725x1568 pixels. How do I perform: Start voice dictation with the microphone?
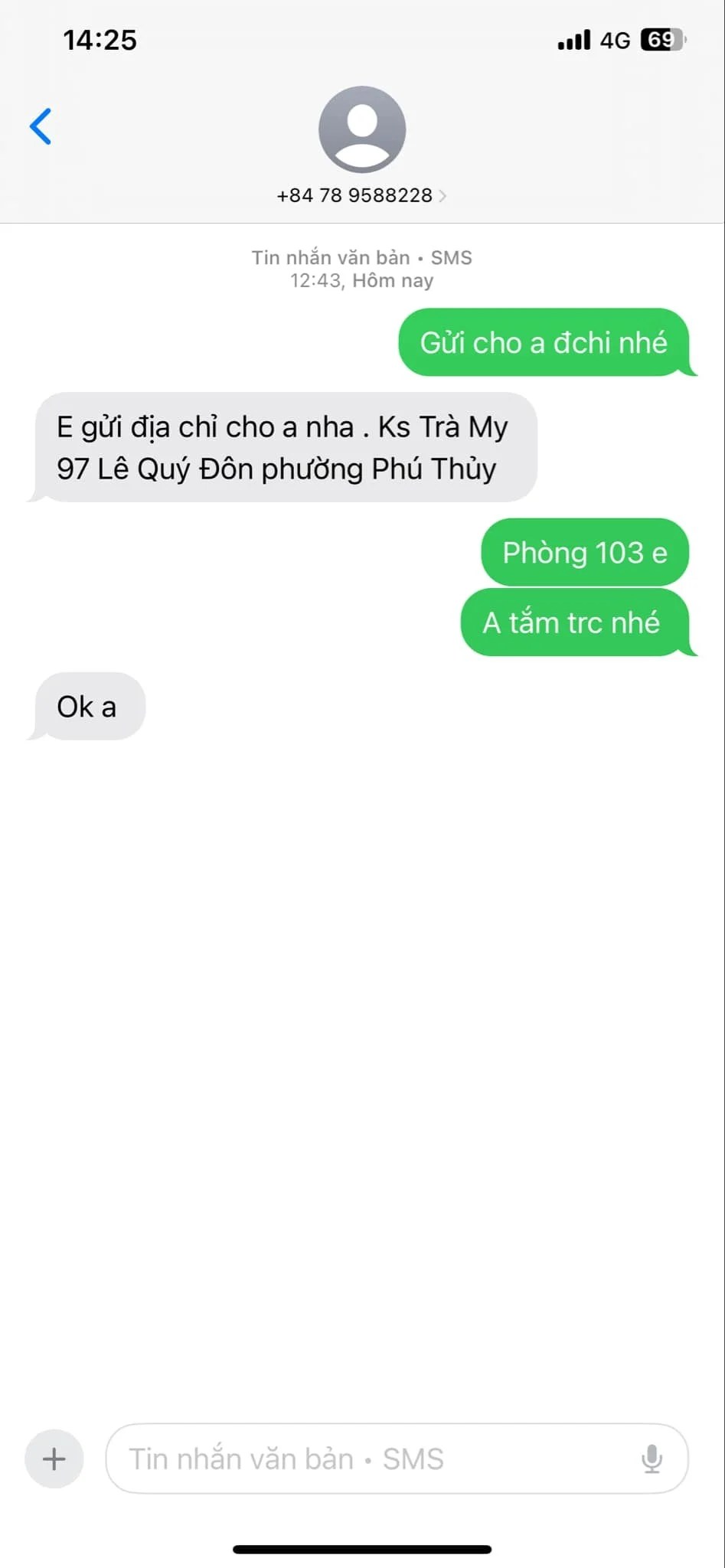[652, 1459]
